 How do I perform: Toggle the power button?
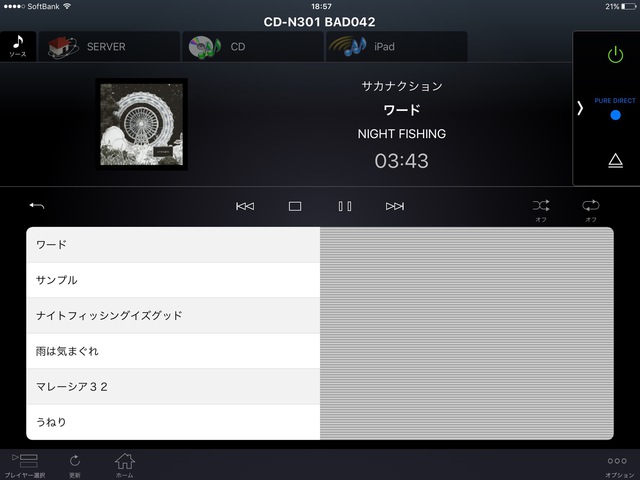[x=616, y=54]
